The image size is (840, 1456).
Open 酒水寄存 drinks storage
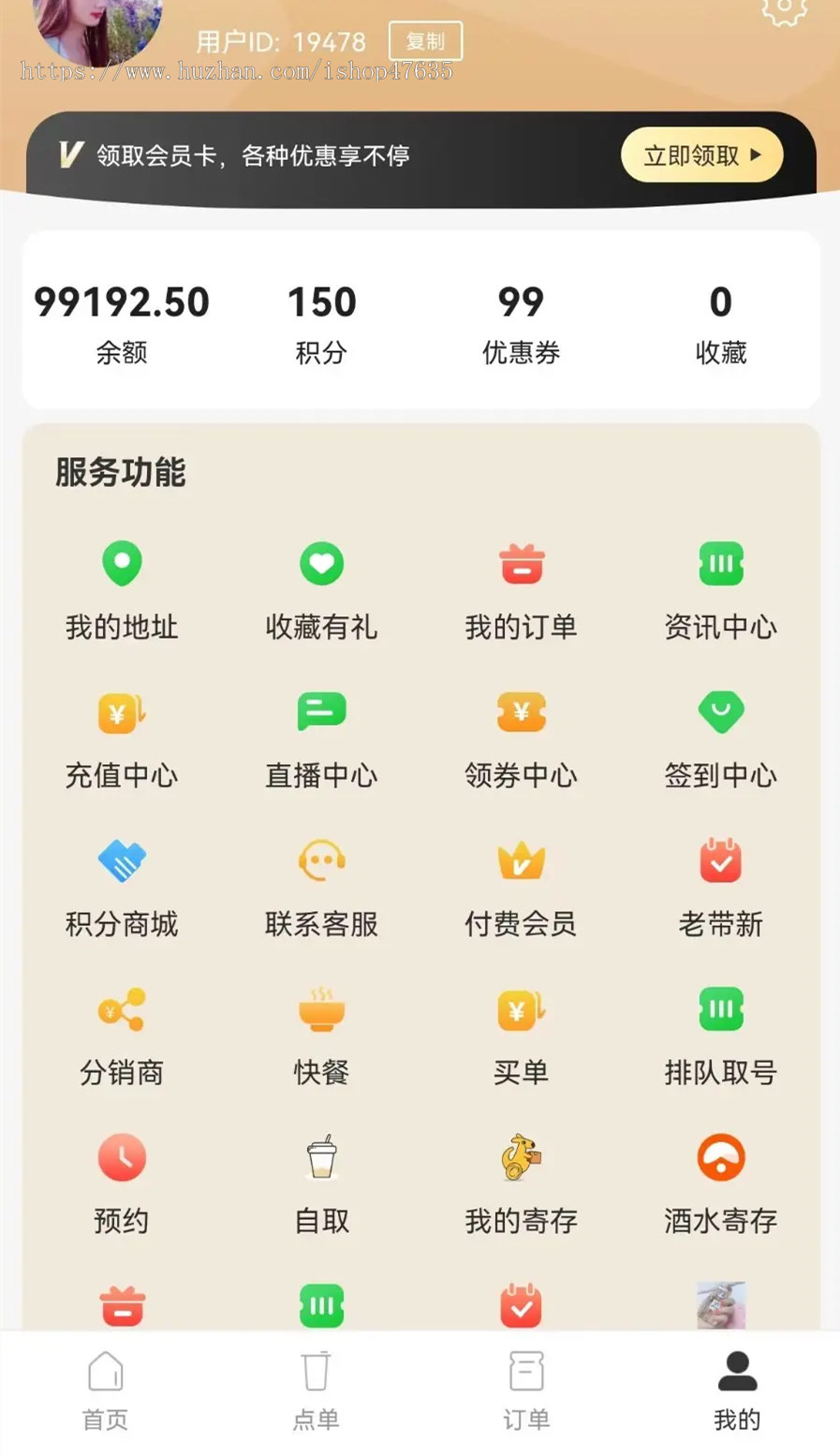[x=720, y=1184]
